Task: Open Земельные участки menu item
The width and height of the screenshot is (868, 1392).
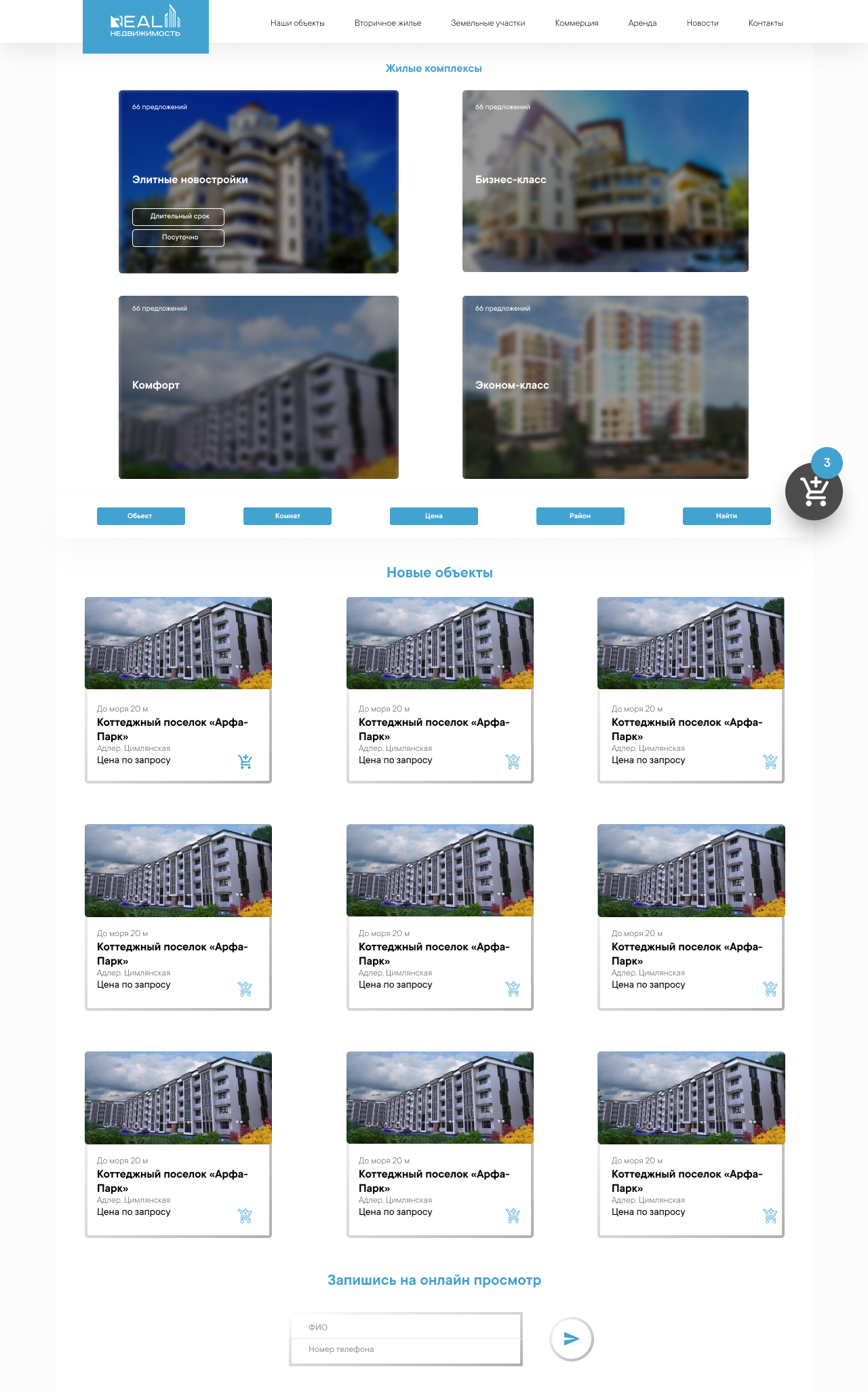Action: [488, 23]
